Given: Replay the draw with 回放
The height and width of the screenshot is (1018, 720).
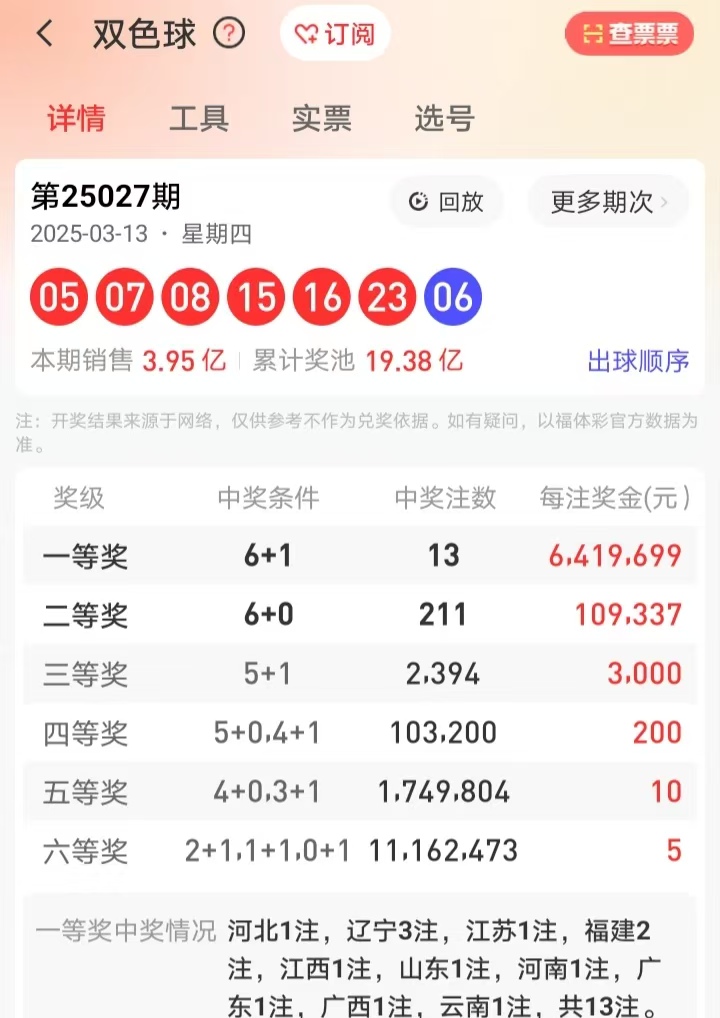Looking at the screenshot, I should point(446,202).
